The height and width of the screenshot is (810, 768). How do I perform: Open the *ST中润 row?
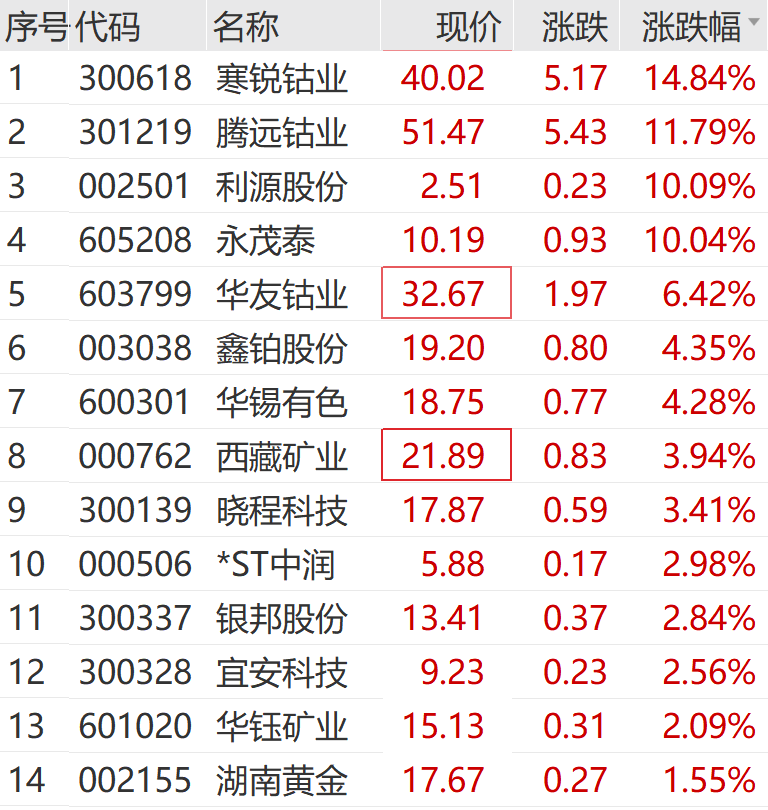[x=275, y=565]
